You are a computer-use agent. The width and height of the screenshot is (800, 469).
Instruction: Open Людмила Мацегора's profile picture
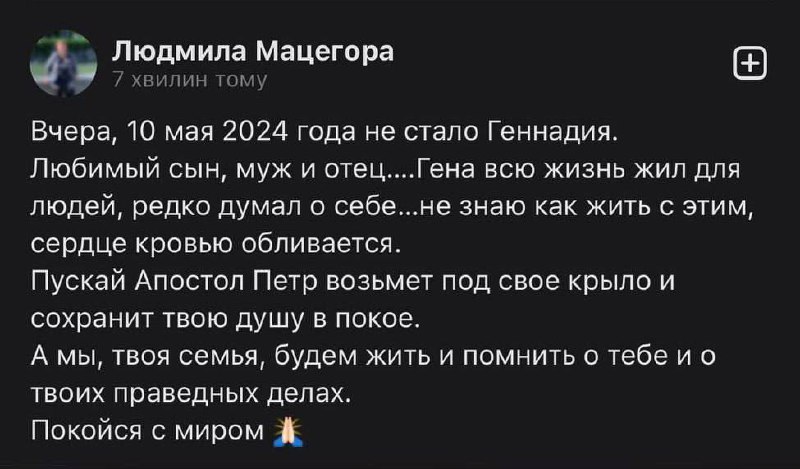coord(63,62)
